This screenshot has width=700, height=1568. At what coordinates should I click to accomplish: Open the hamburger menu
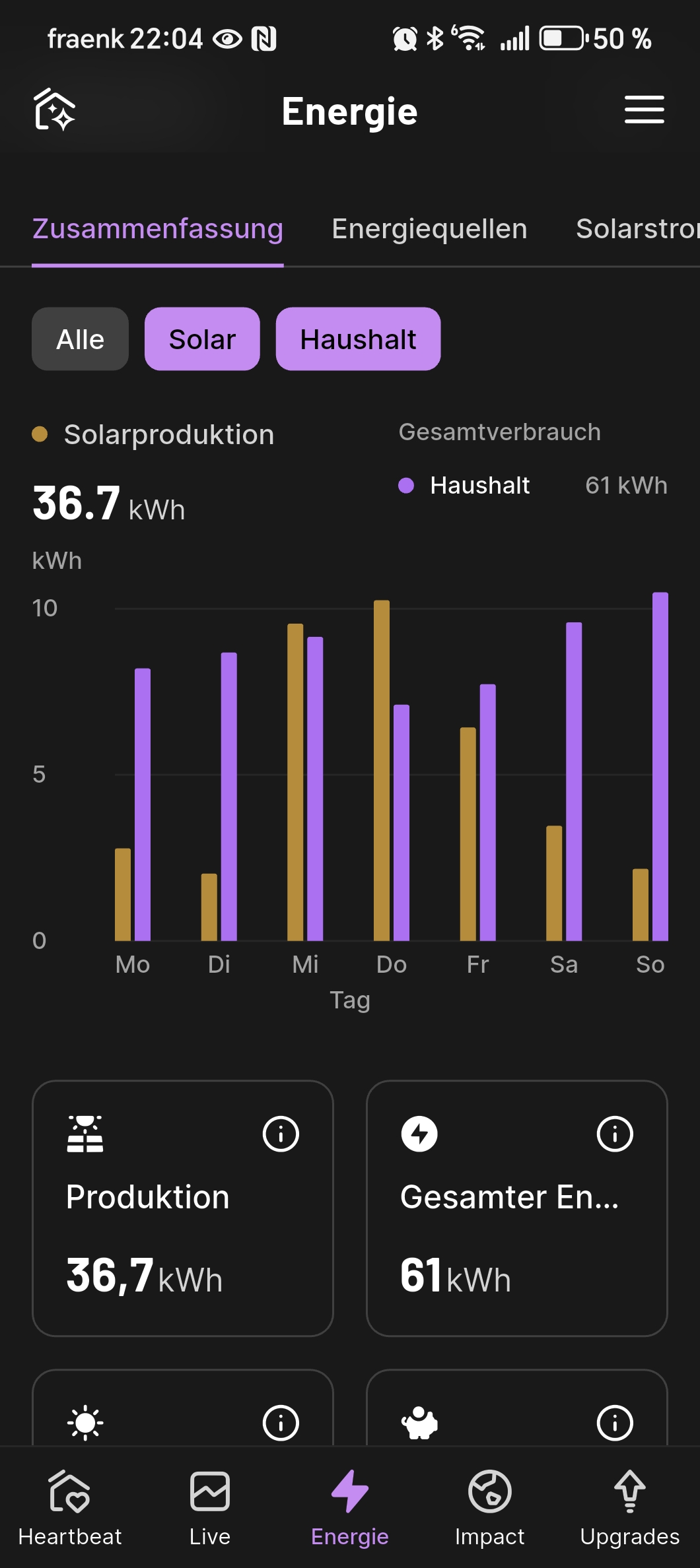click(644, 110)
